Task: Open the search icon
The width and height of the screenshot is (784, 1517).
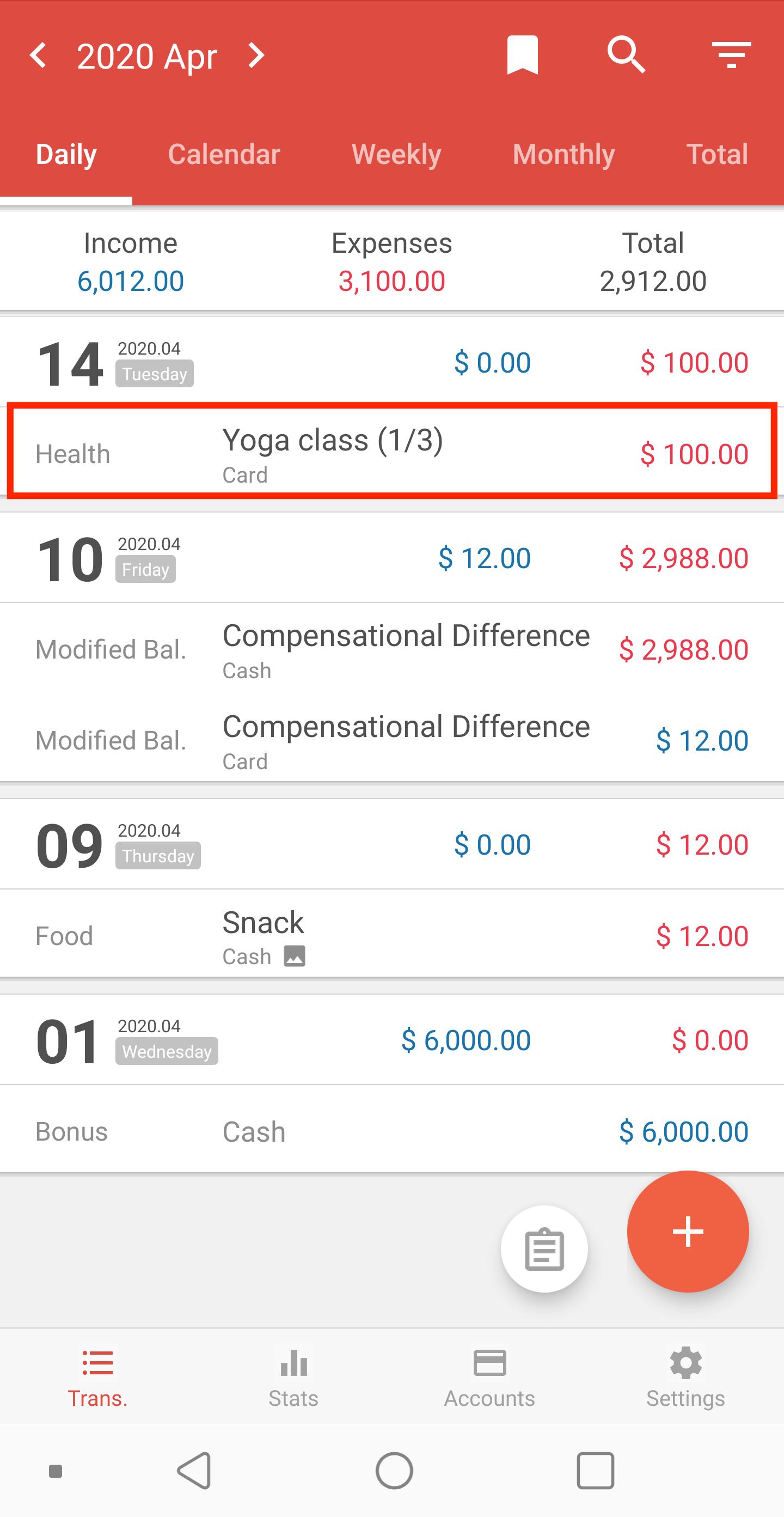Action: click(x=626, y=56)
